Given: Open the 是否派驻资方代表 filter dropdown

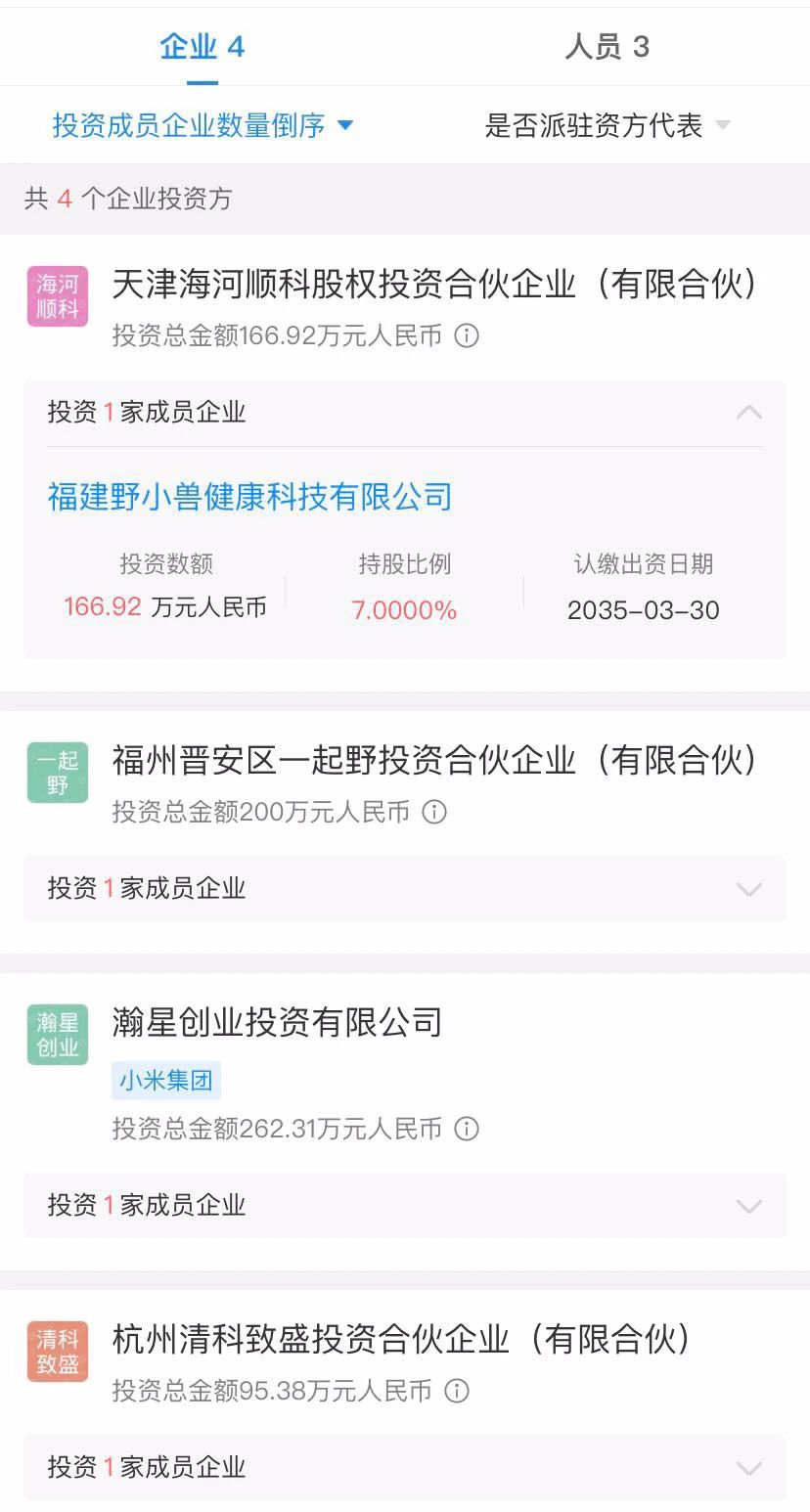Looking at the screenshot, I should point(607,125).
